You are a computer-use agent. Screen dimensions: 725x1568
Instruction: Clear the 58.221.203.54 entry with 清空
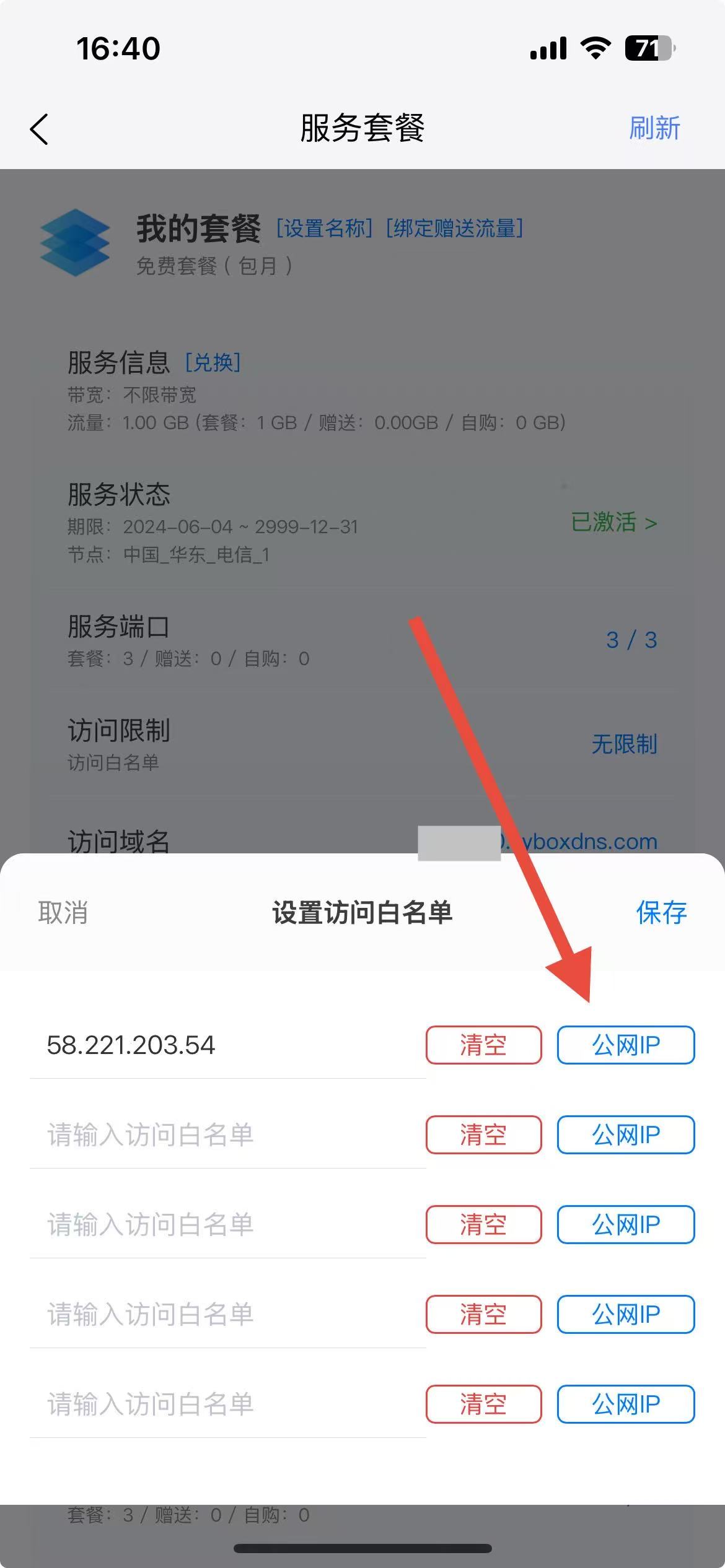coord(483,1045)
